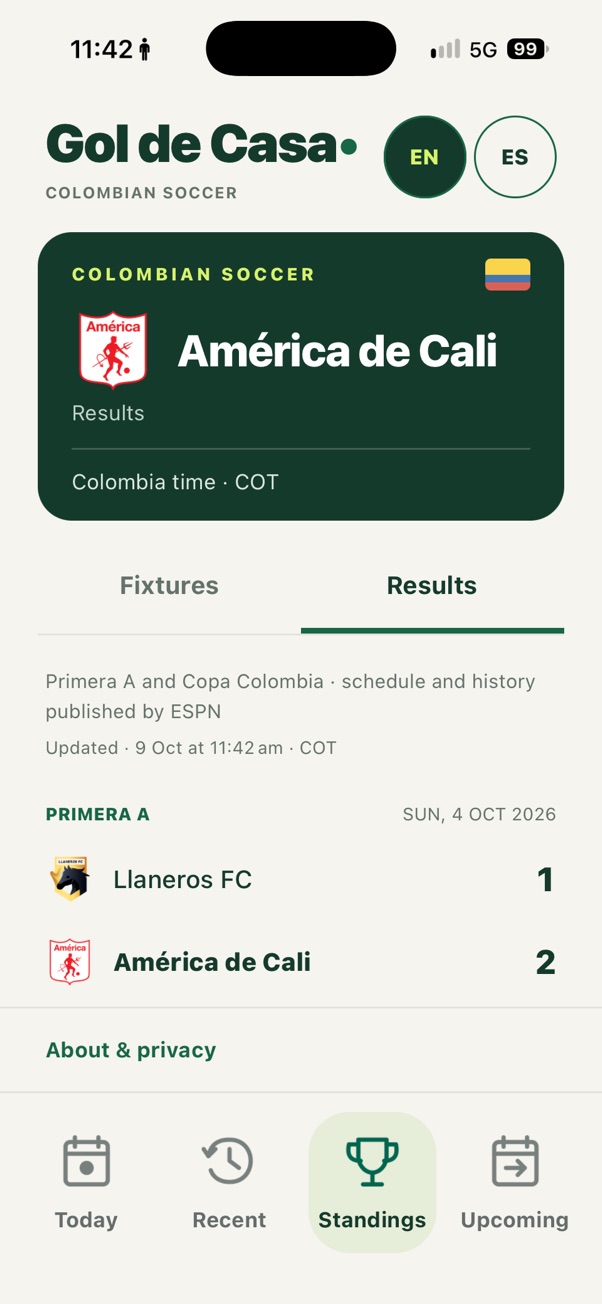Open the Recent tab
Screen dimensions: 602x1304
tap(229, 1182)
